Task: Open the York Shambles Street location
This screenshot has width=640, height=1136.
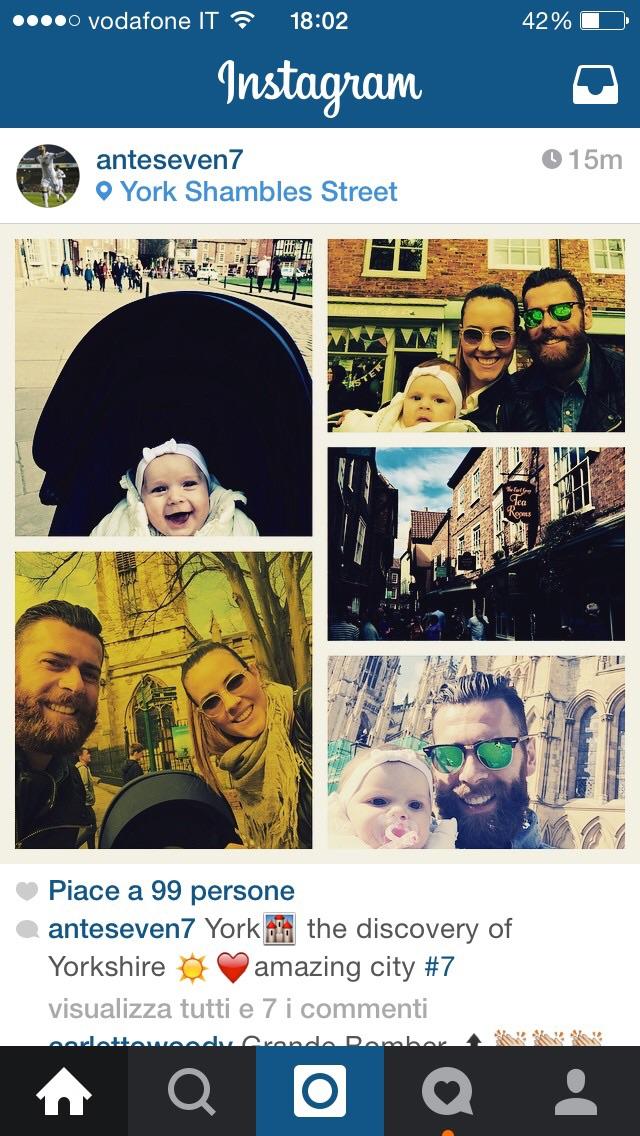Action: point(246,192)
